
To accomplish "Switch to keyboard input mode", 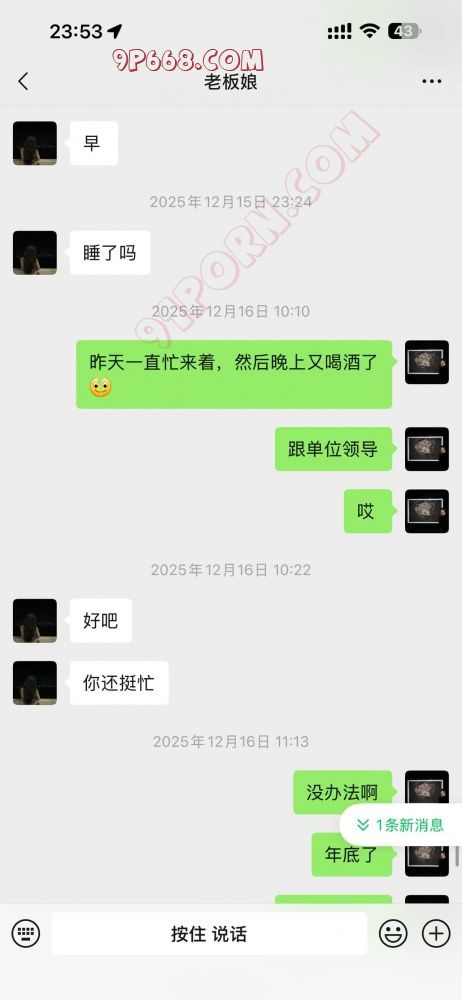I will (x=26, y=934).
